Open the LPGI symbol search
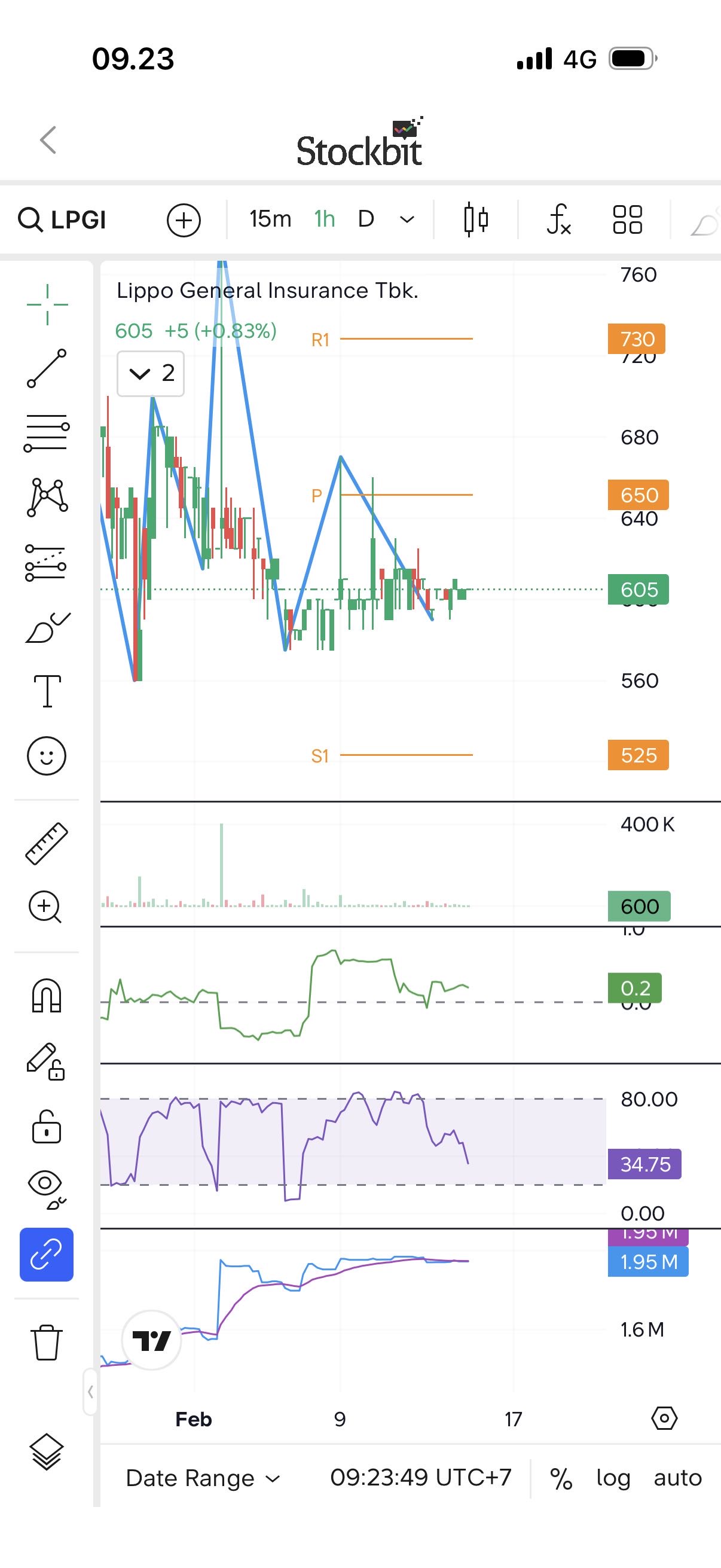The width and height of the screenshot is (721, 1568). 63,219
